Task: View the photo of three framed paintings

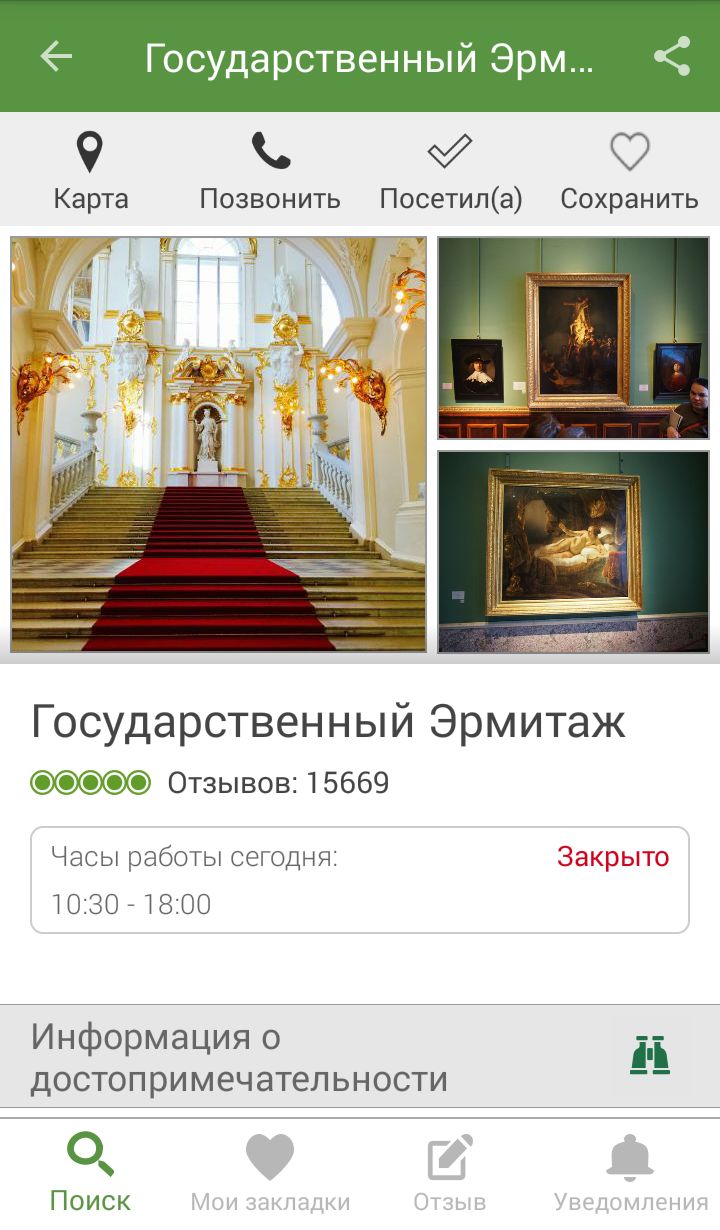Action: point(574,338)
